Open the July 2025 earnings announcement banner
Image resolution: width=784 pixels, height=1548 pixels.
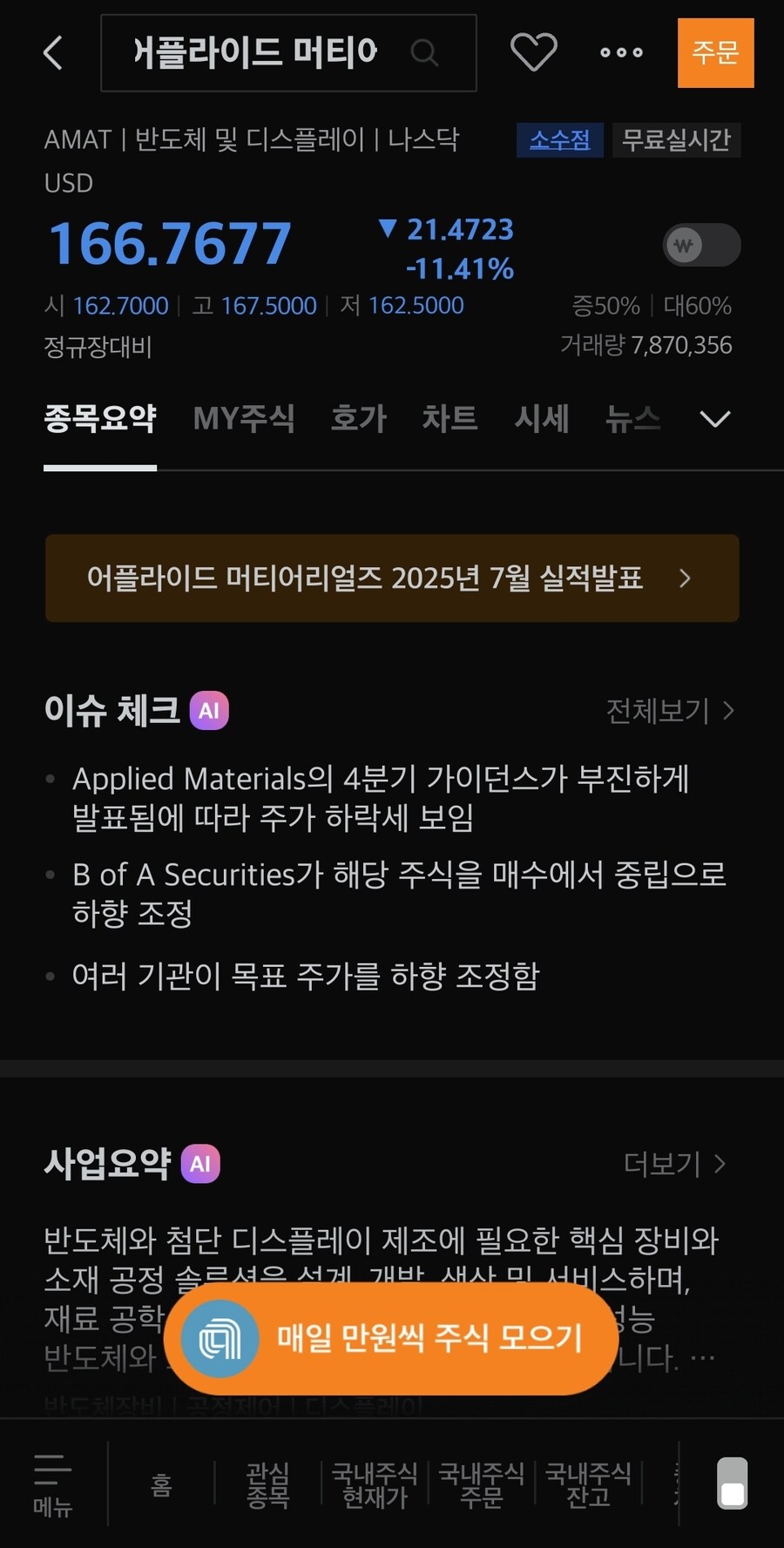[392, 578]
